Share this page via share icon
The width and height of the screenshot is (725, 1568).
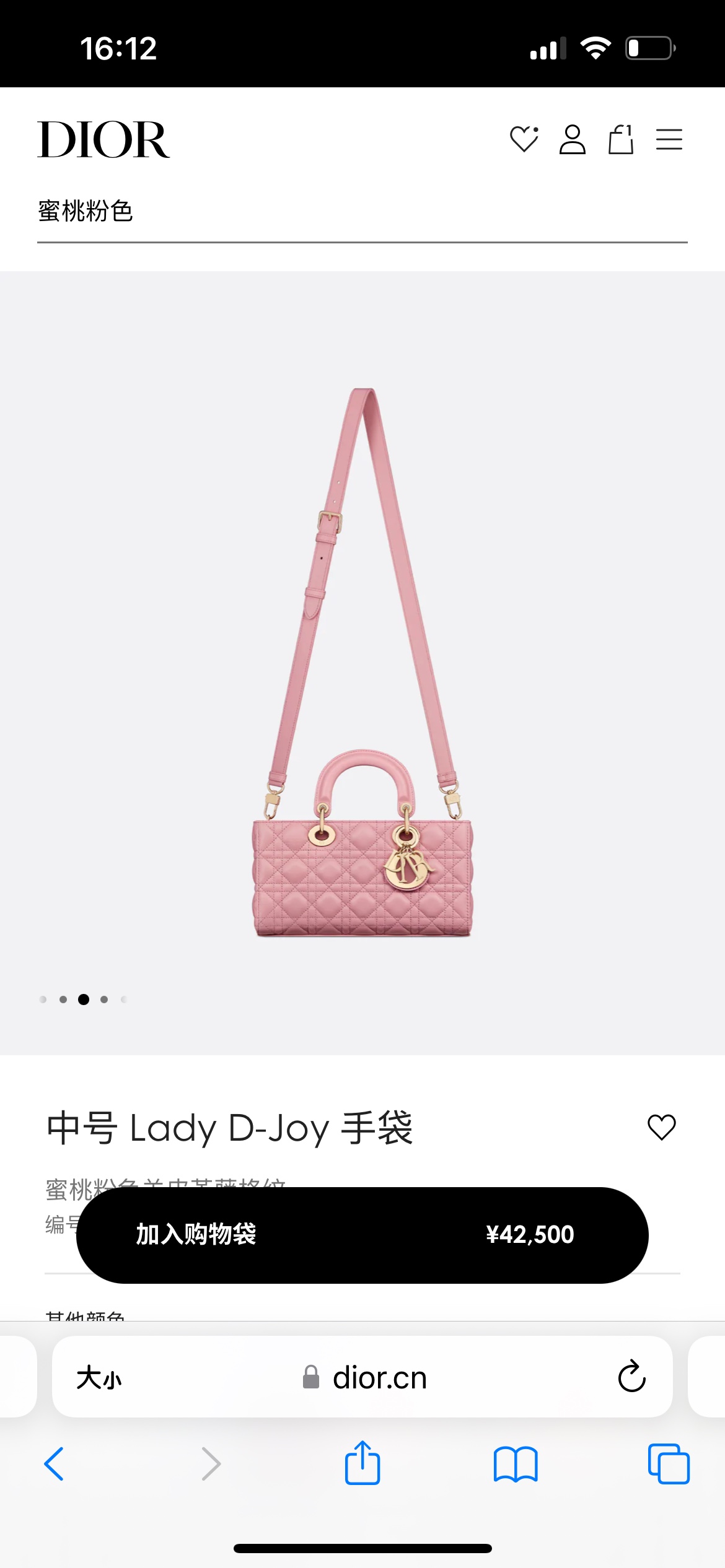coord(362,1463)
